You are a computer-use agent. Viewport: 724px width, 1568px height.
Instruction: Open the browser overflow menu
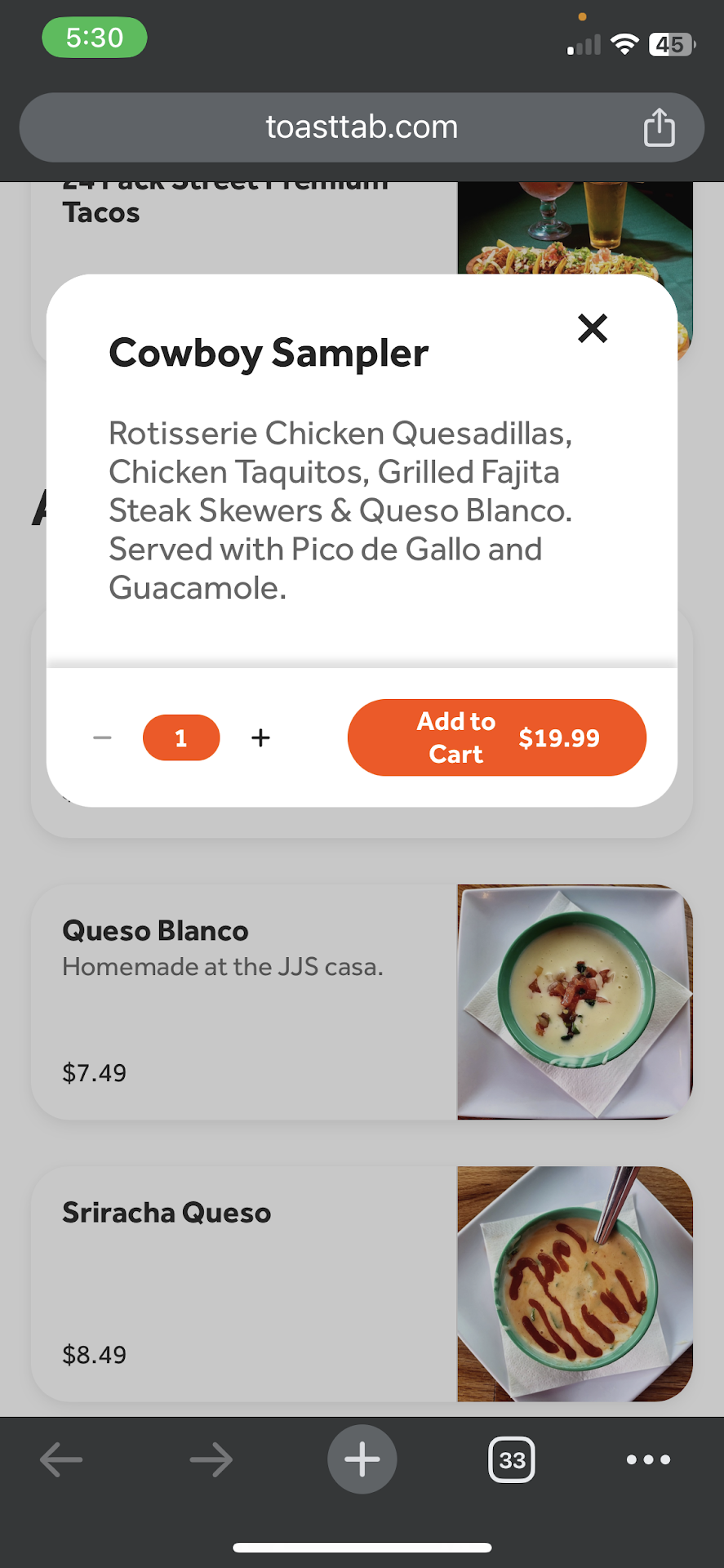648,1459
